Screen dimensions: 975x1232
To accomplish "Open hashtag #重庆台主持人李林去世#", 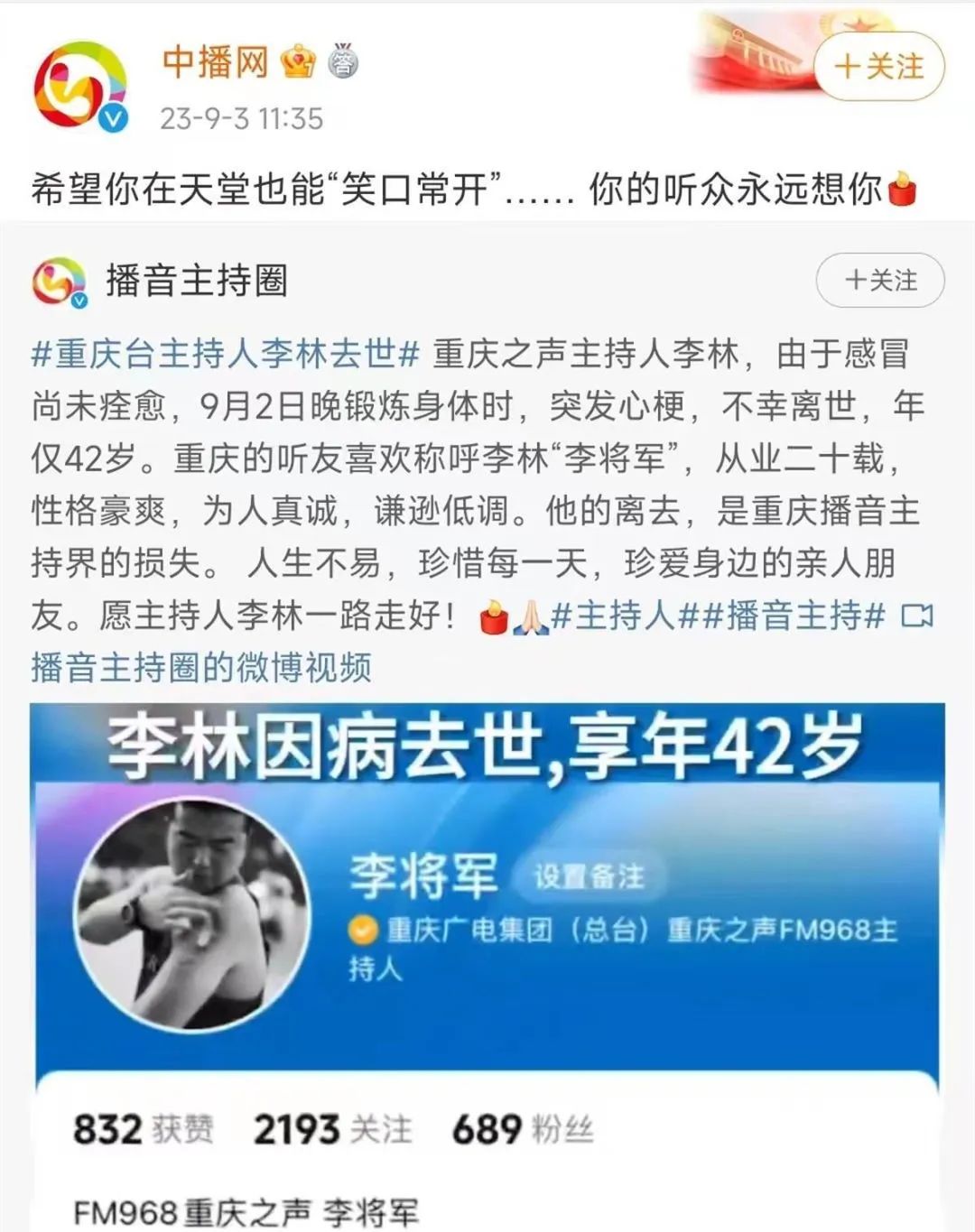I will (226, 354).
